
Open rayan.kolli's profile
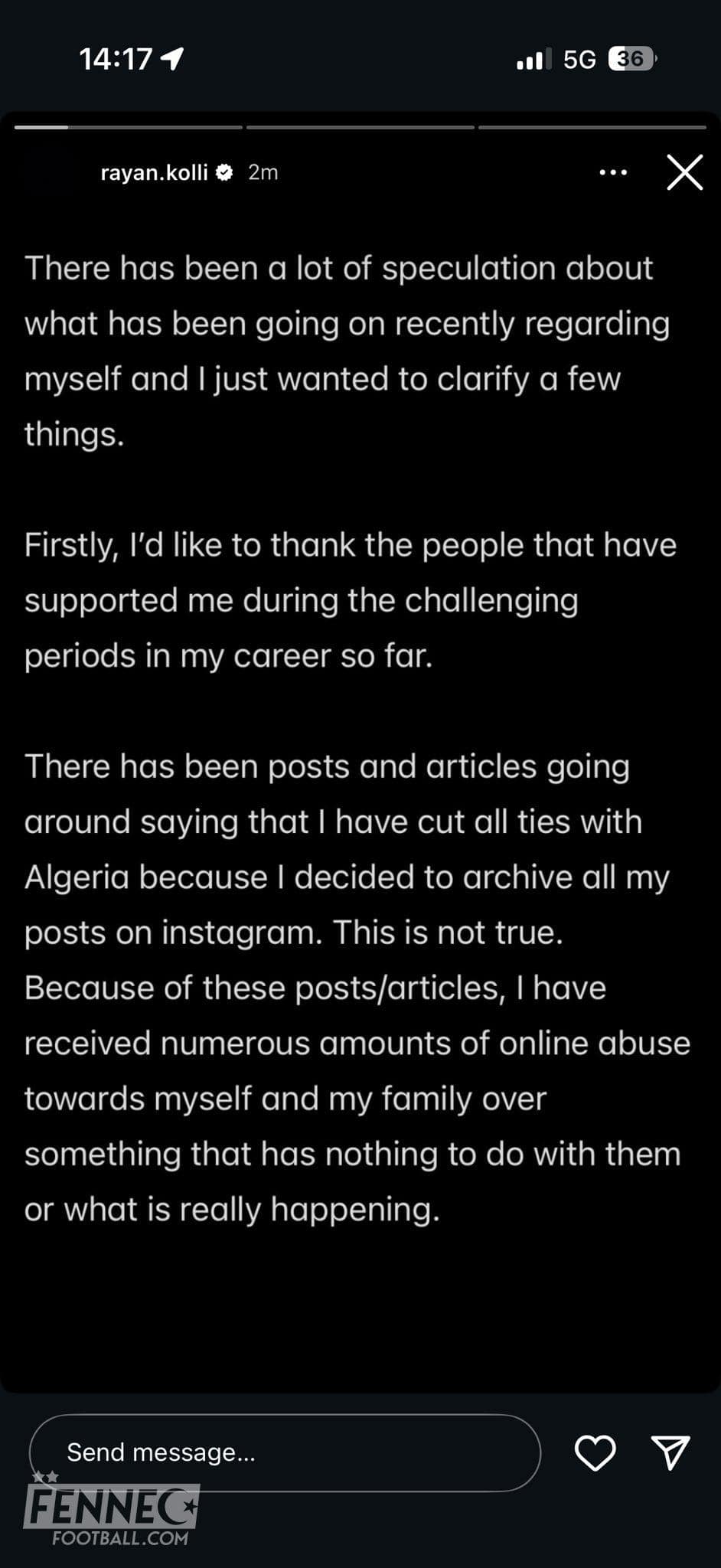(x=154, y=173)
